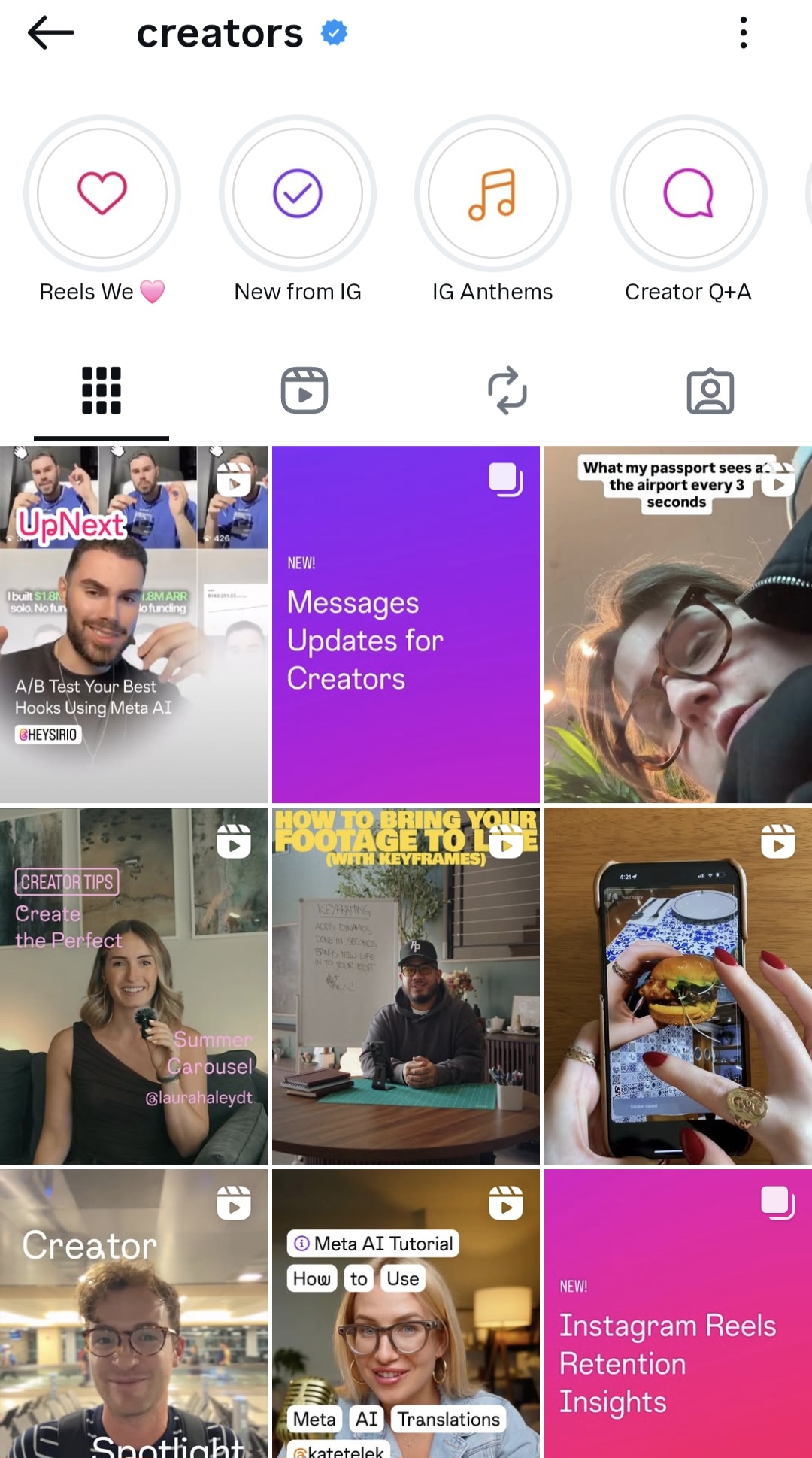Image resolution: width=812 pixels, height=1458 pixels.
Task: View the Tagged posts tab icon
Action: tap(710, 389)
